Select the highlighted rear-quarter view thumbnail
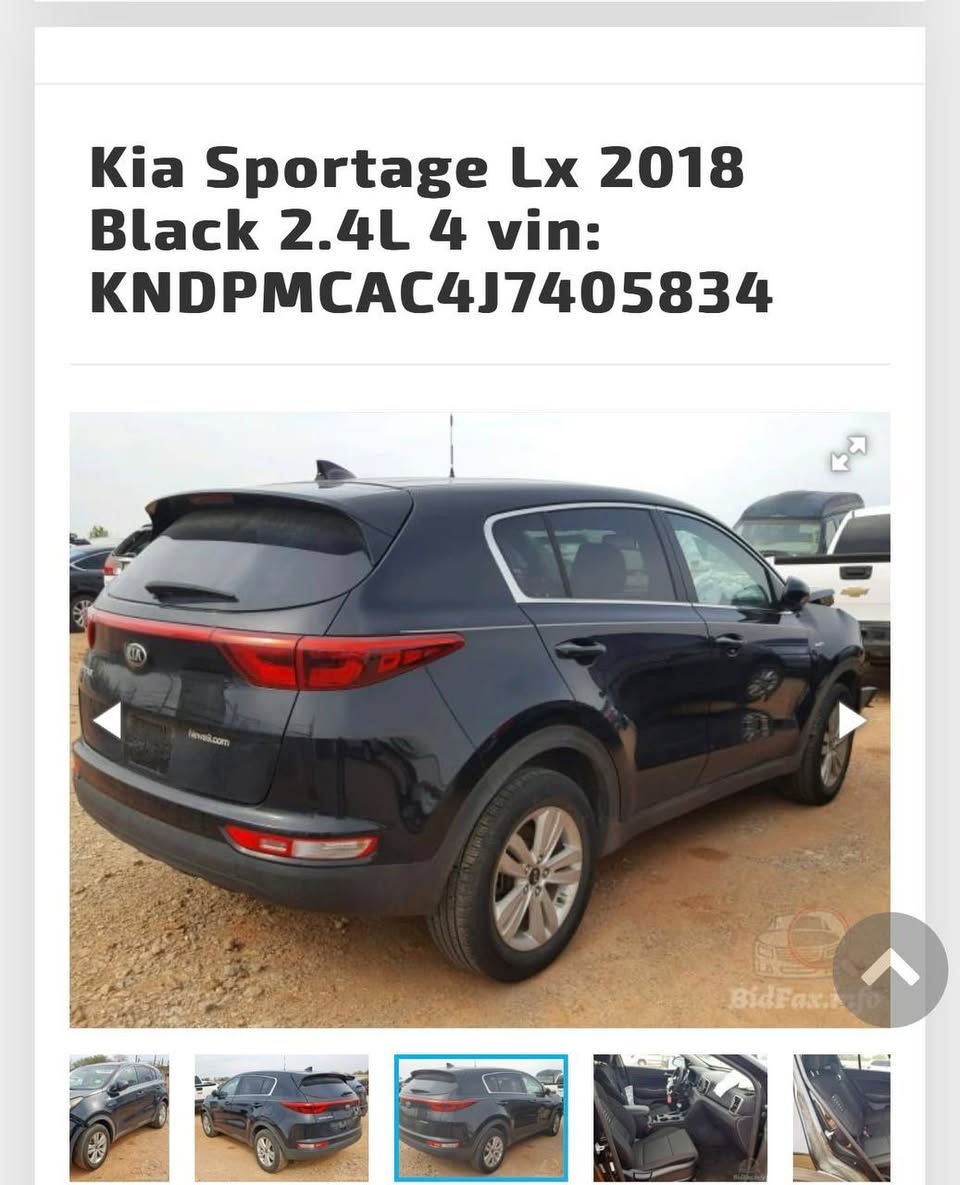960x1185 pixels. coord(480,1117)
